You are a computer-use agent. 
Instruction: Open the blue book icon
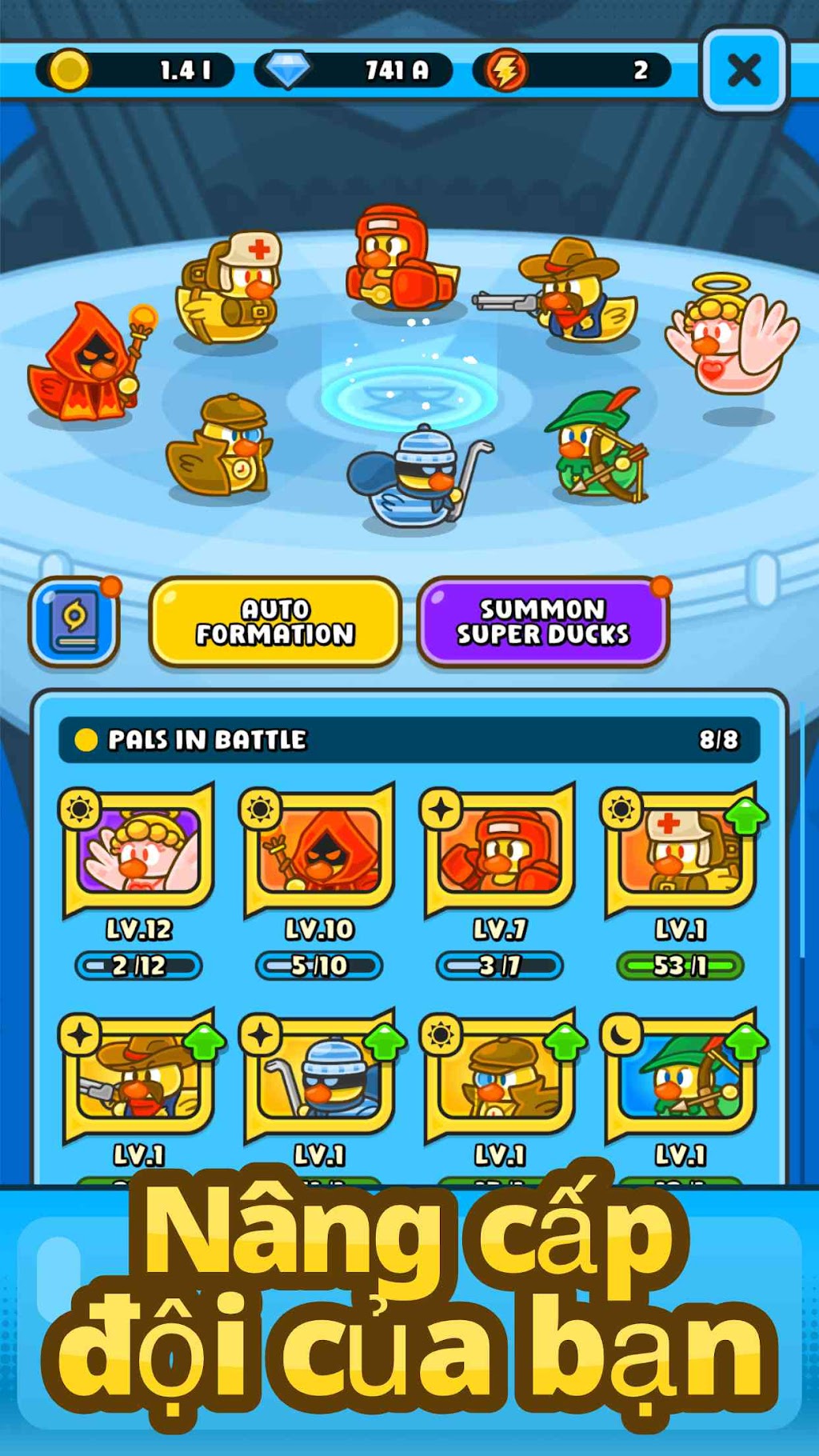coord(74,622)
